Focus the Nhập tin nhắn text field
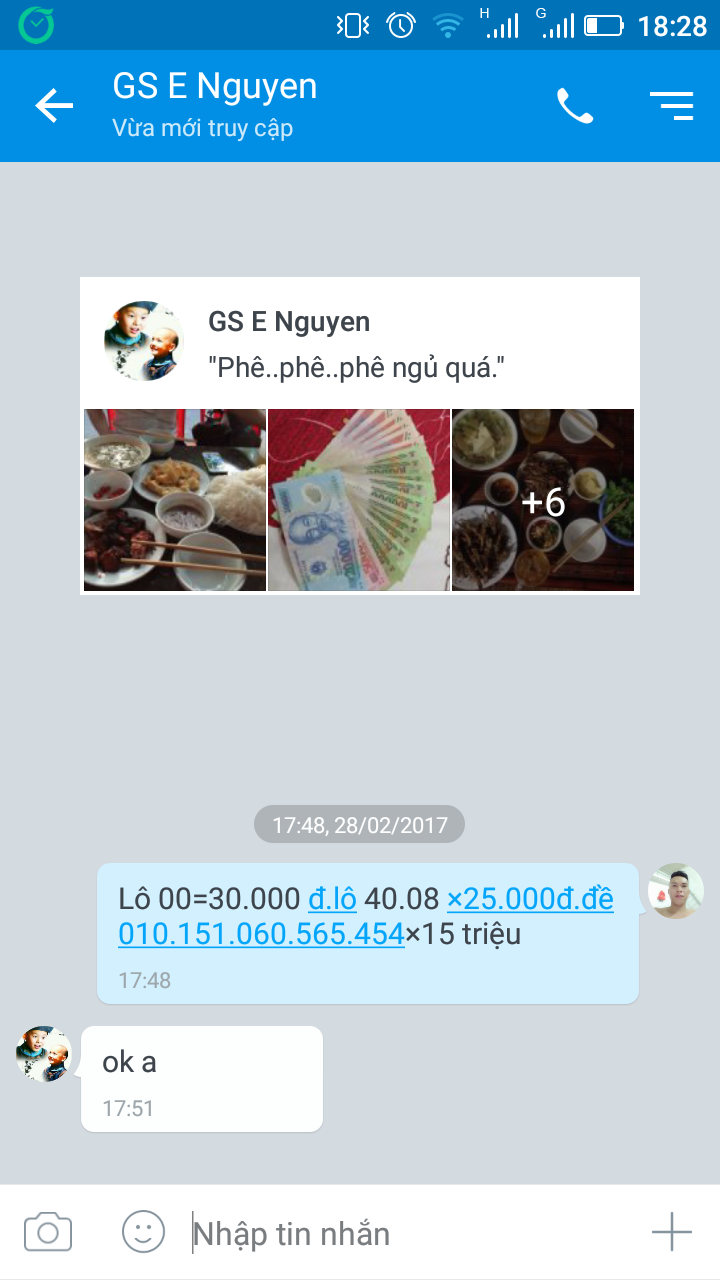Screen dimensions: 720x1280 [x=400, y=1233]
